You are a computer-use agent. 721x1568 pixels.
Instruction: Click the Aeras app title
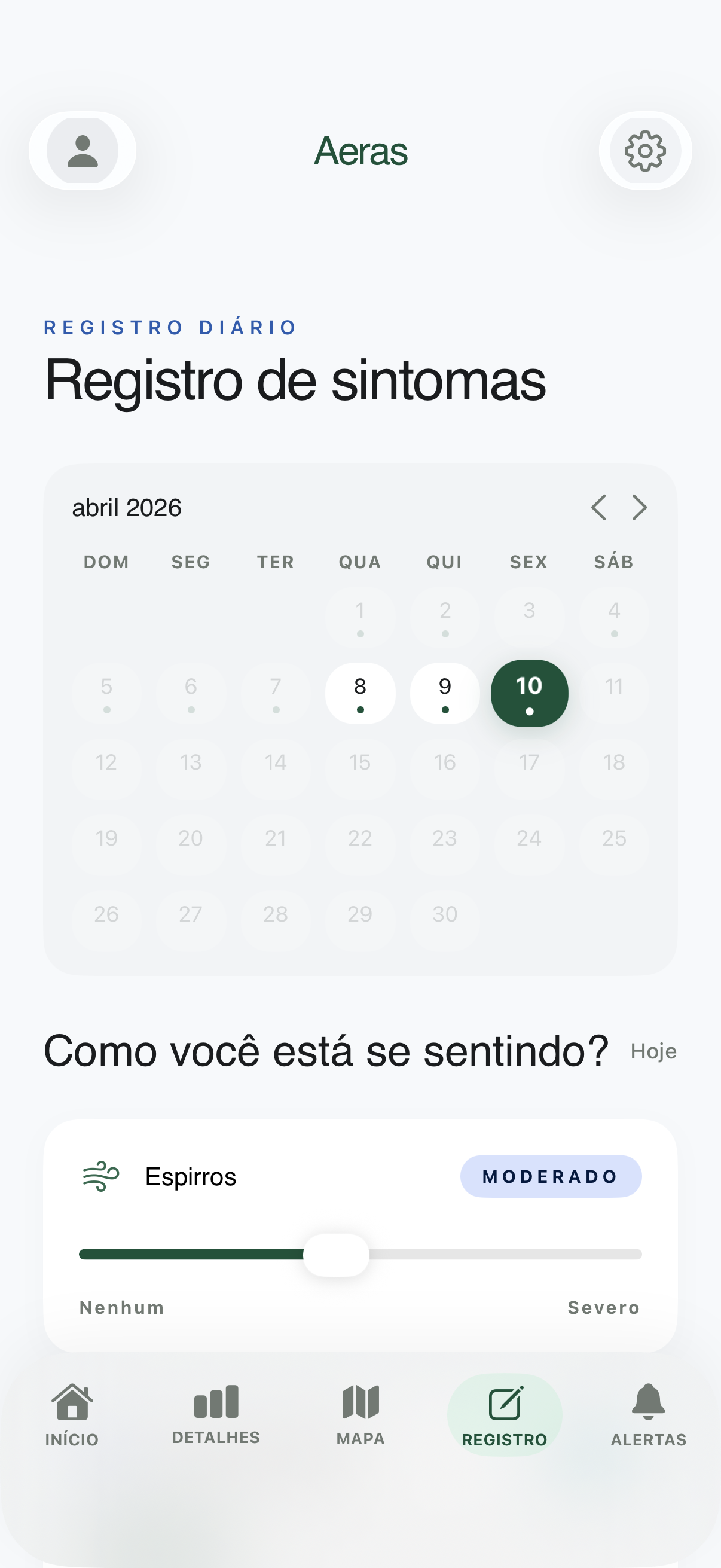point(360,150)
